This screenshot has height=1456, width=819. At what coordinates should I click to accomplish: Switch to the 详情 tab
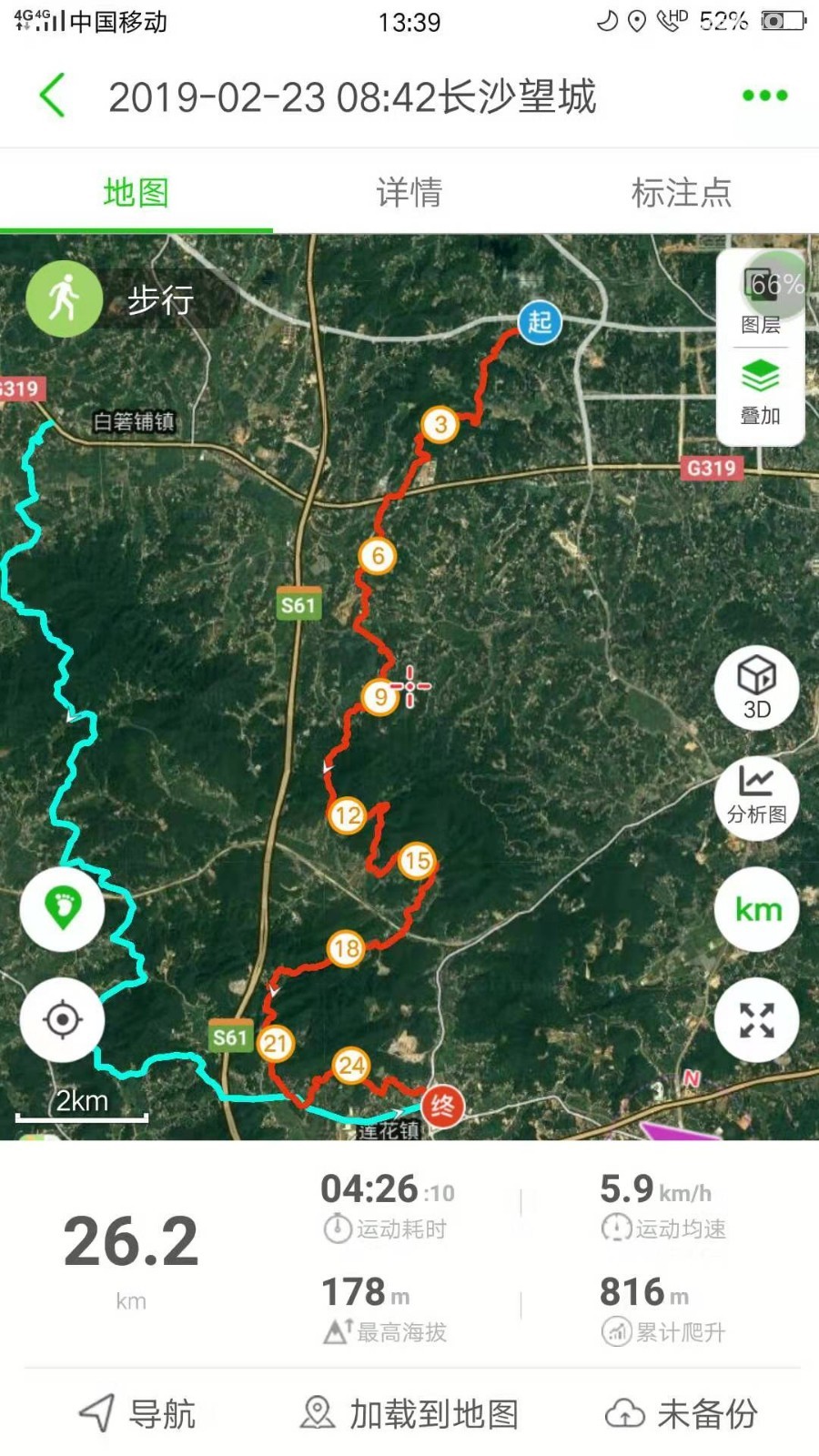(409, 192)
